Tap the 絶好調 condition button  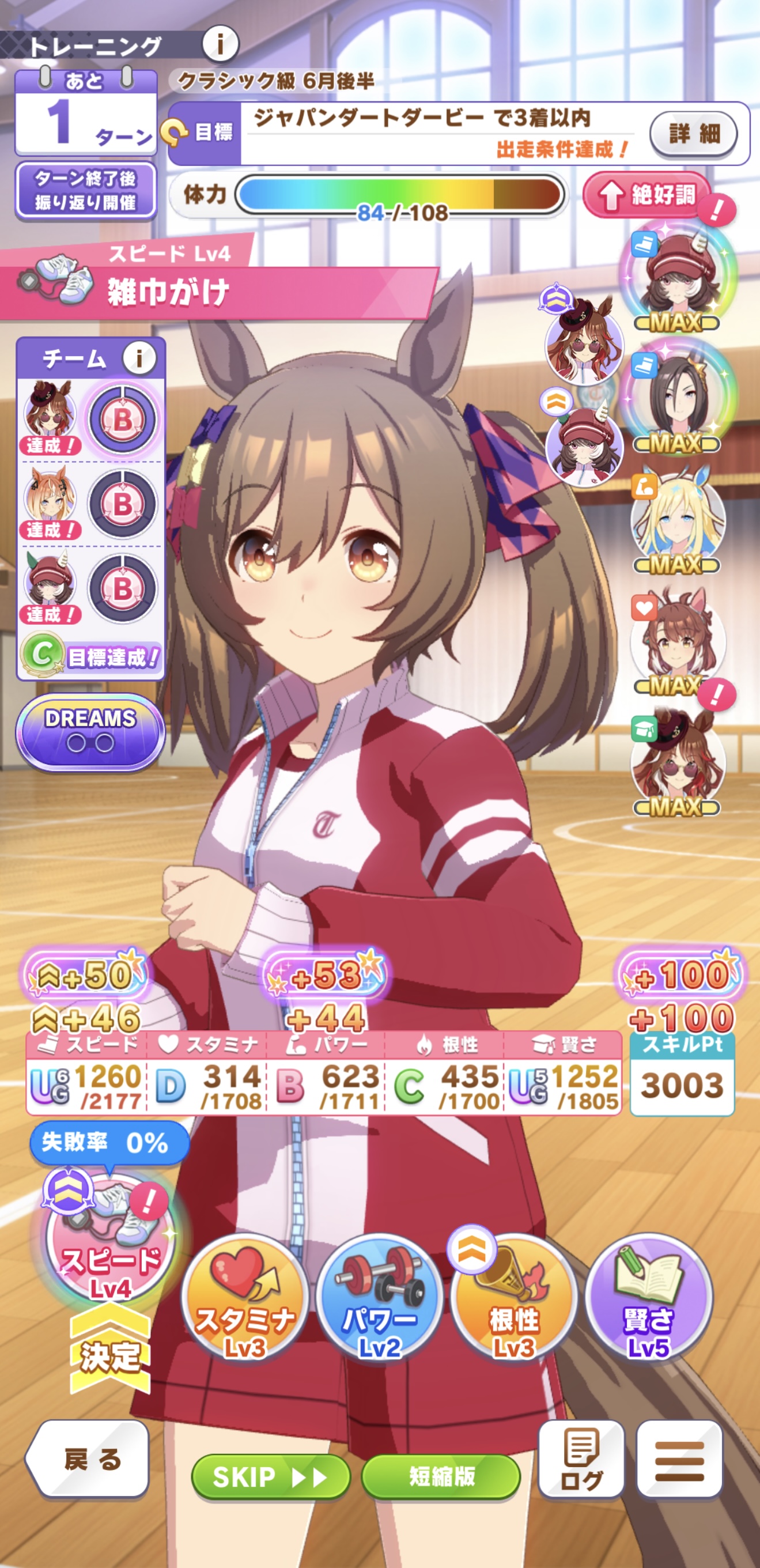pyautogui.click(x=648, y=195)
